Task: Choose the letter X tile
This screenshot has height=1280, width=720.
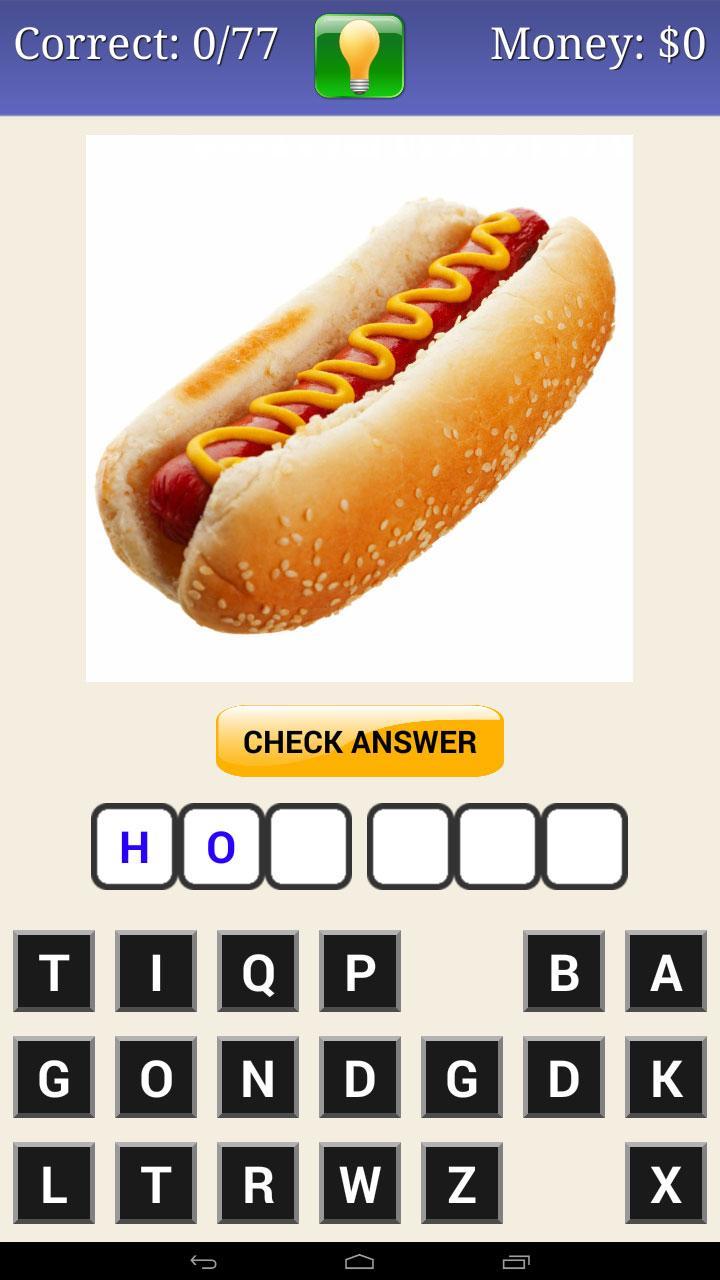Action: pyautogui.click(x=666, y=1183)
